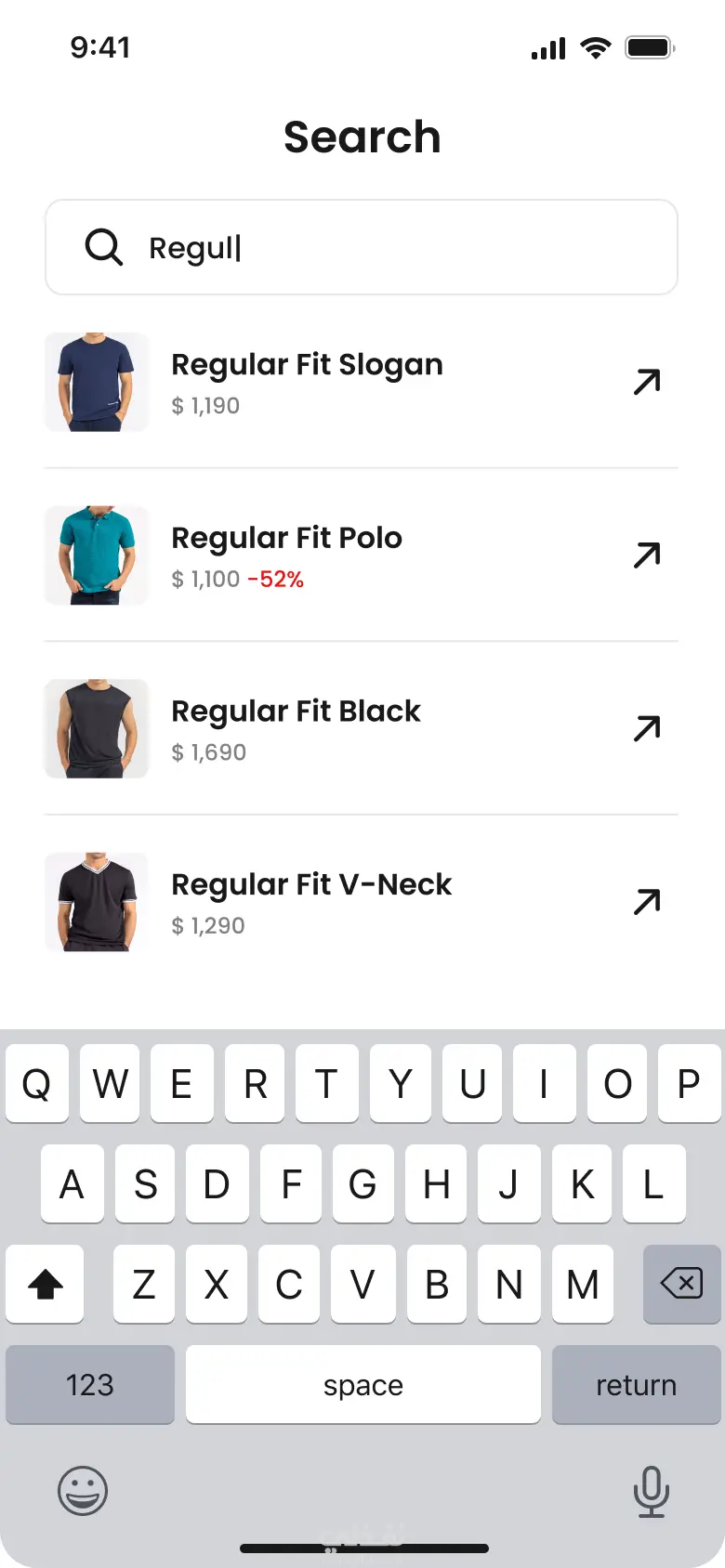This screenshot has width=725, height=1568.
Task: Tap the return key on the keyboard
Action: coord(636,1385)
